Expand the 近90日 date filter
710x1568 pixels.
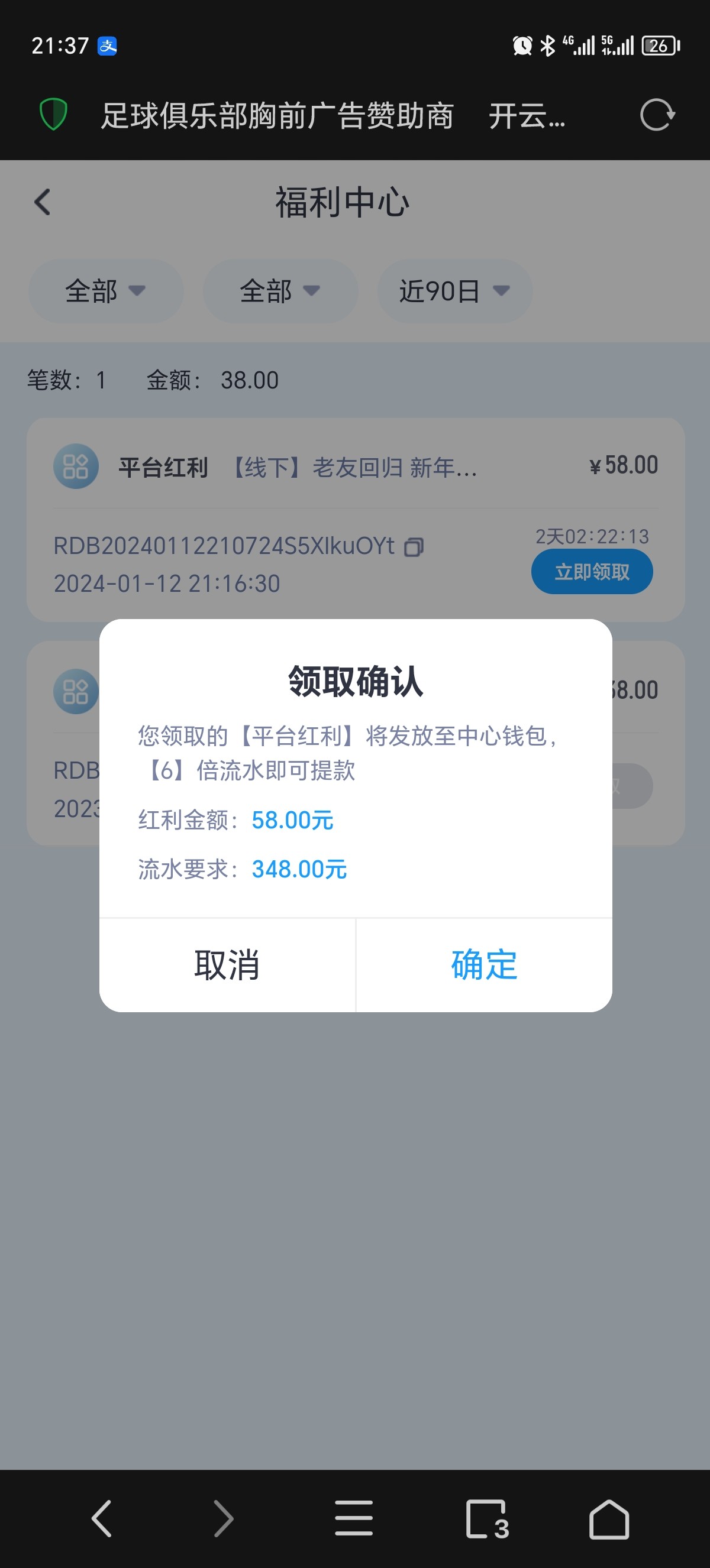454,291
